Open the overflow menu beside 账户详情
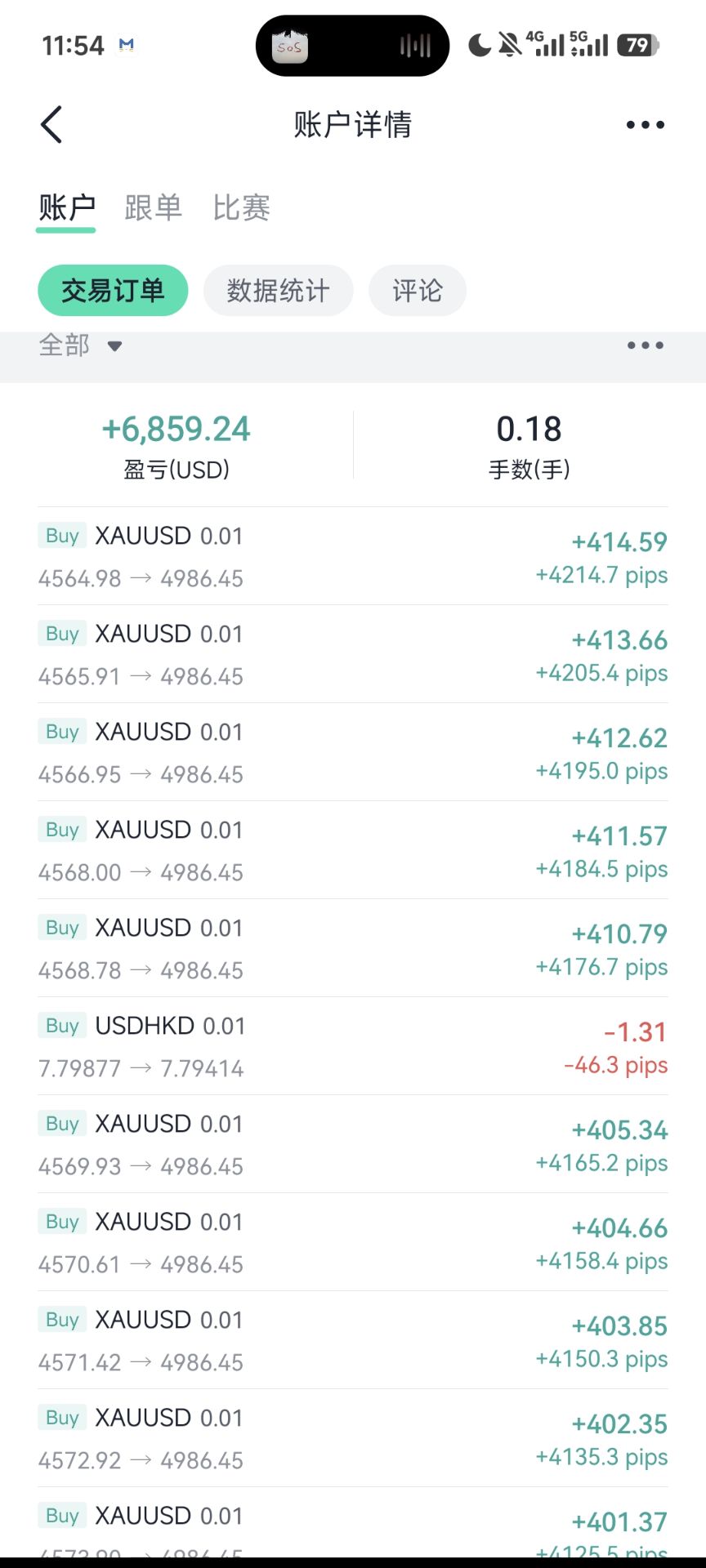This screenshot has width=706, height=1568. tap(645, 125)
